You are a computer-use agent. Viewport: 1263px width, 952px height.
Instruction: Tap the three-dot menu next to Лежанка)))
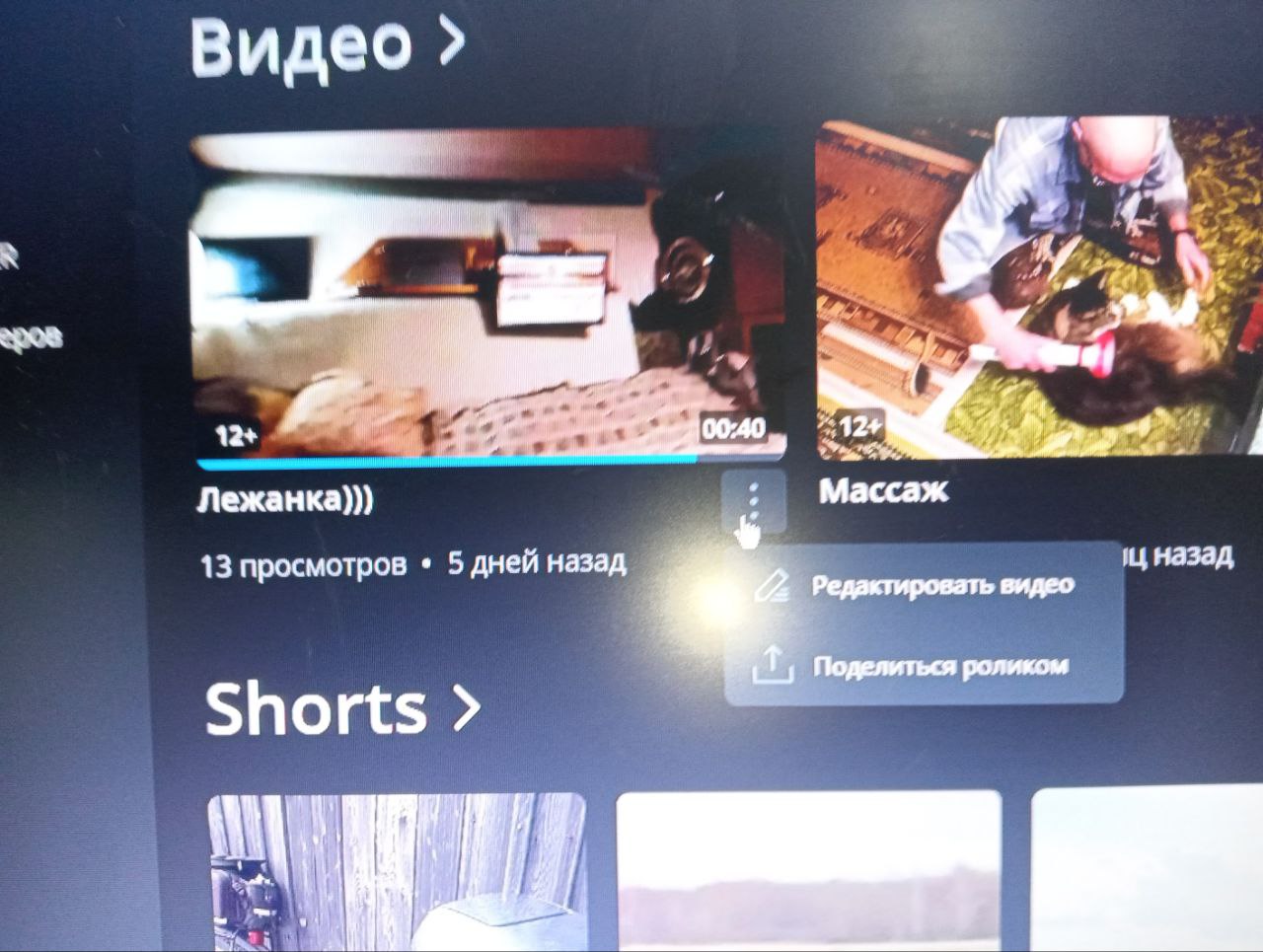tap(754, 501)
